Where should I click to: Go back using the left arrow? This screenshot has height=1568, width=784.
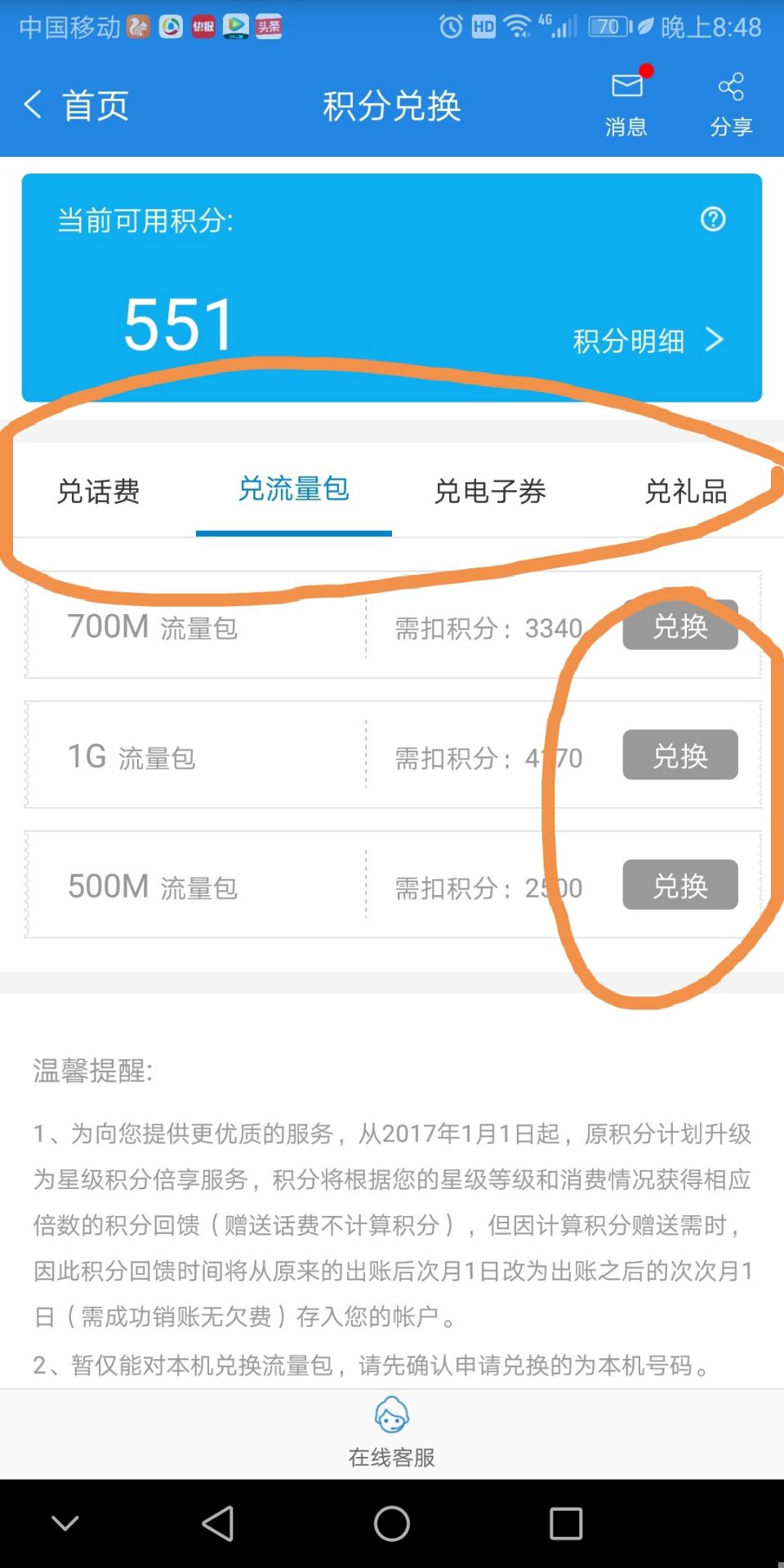pos(31,105)
